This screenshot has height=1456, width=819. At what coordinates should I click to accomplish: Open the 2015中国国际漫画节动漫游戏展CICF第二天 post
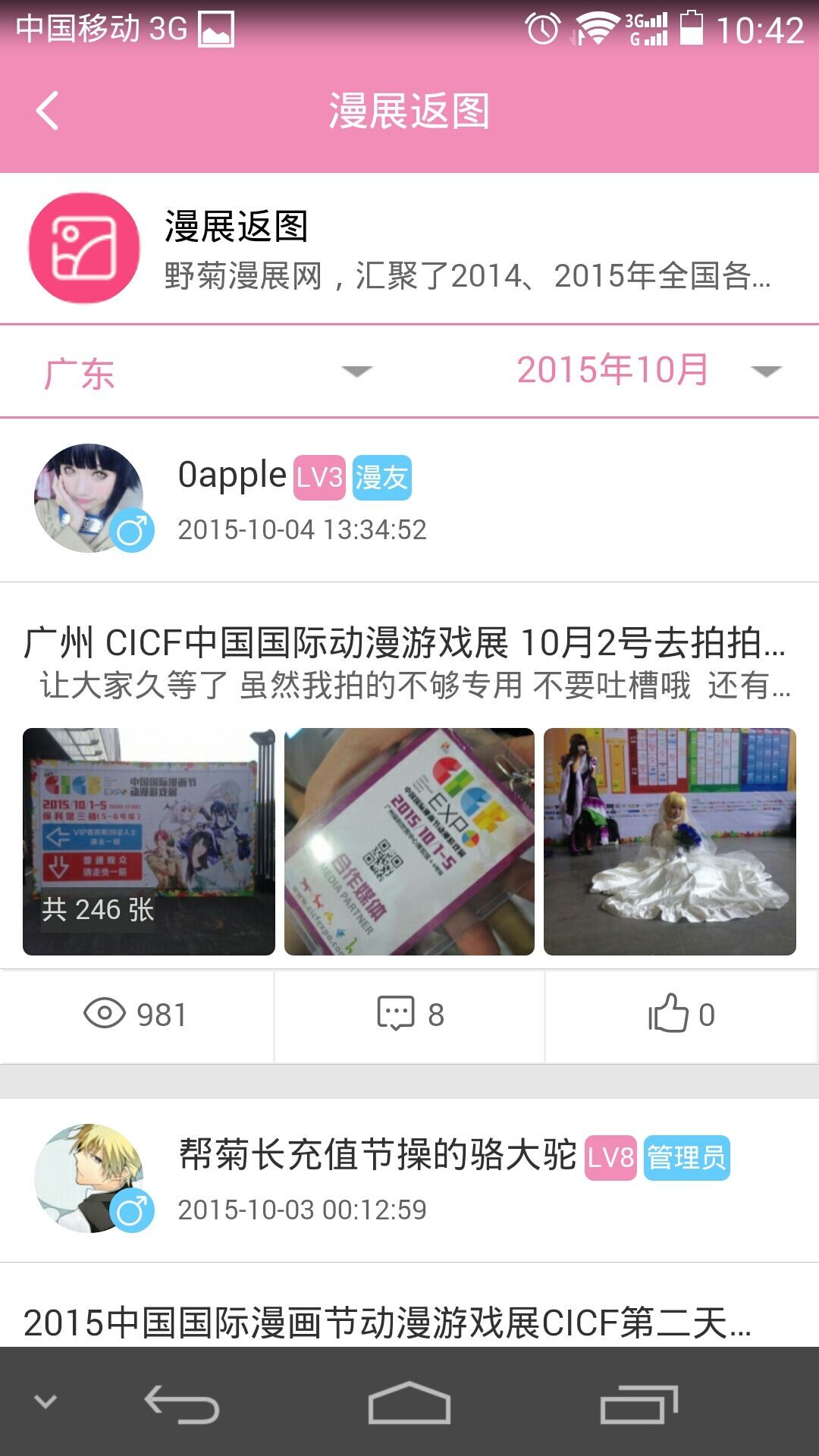(x=387, y=1323)
